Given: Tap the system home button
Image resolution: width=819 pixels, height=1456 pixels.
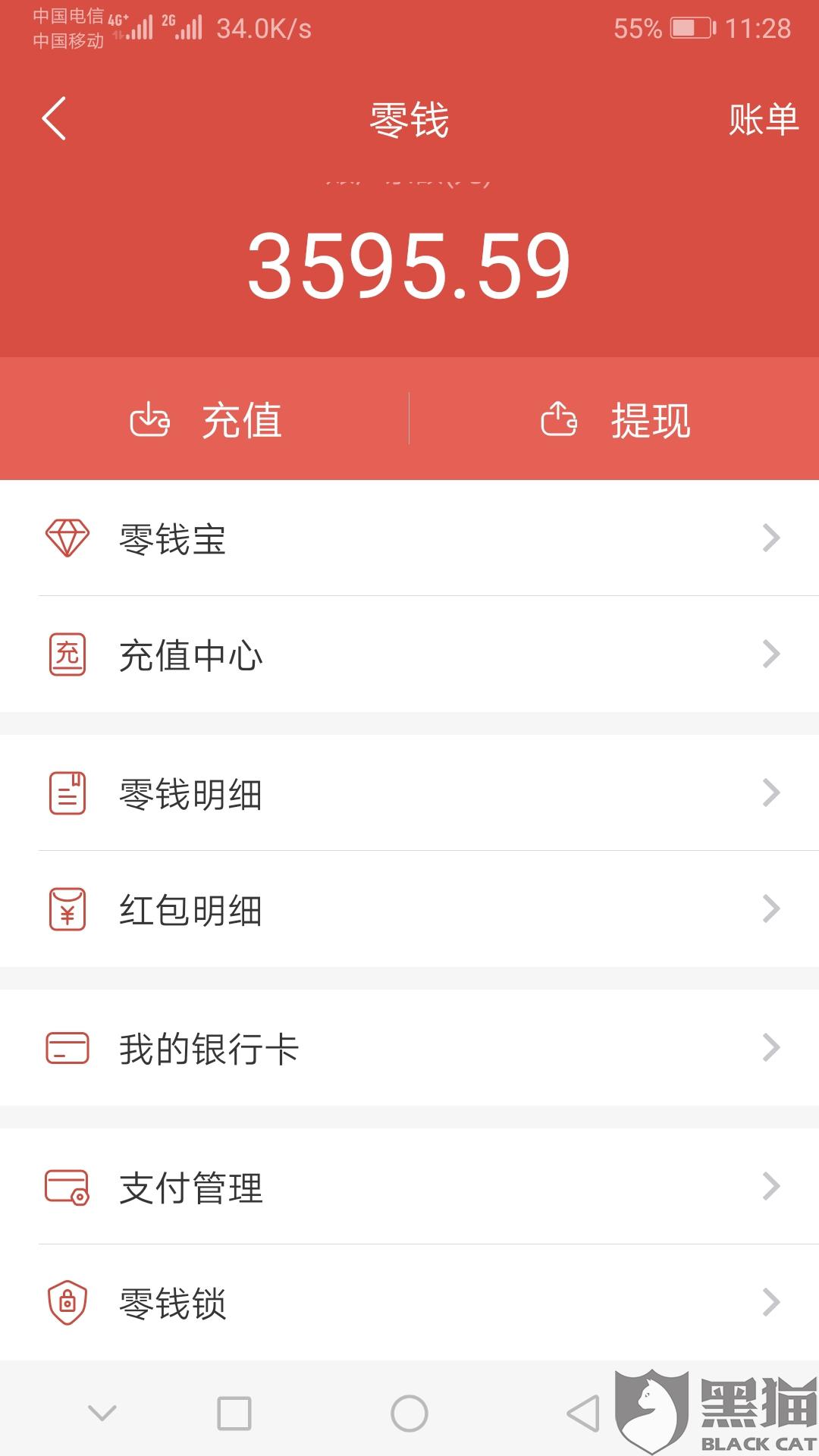Looking at the screenshot, I should pos(409,1414).
